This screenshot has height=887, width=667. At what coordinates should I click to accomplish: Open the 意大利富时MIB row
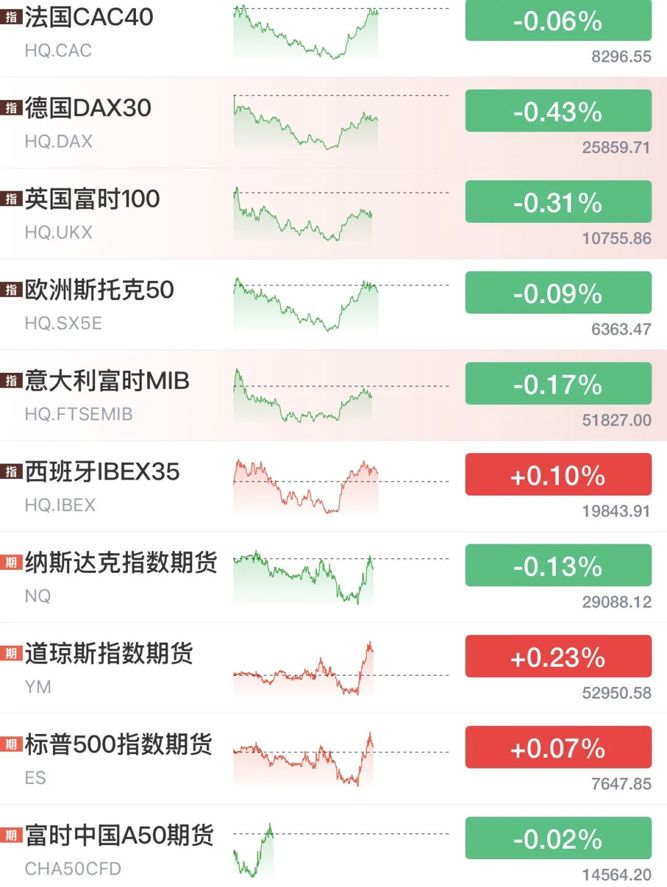point(333,395)
